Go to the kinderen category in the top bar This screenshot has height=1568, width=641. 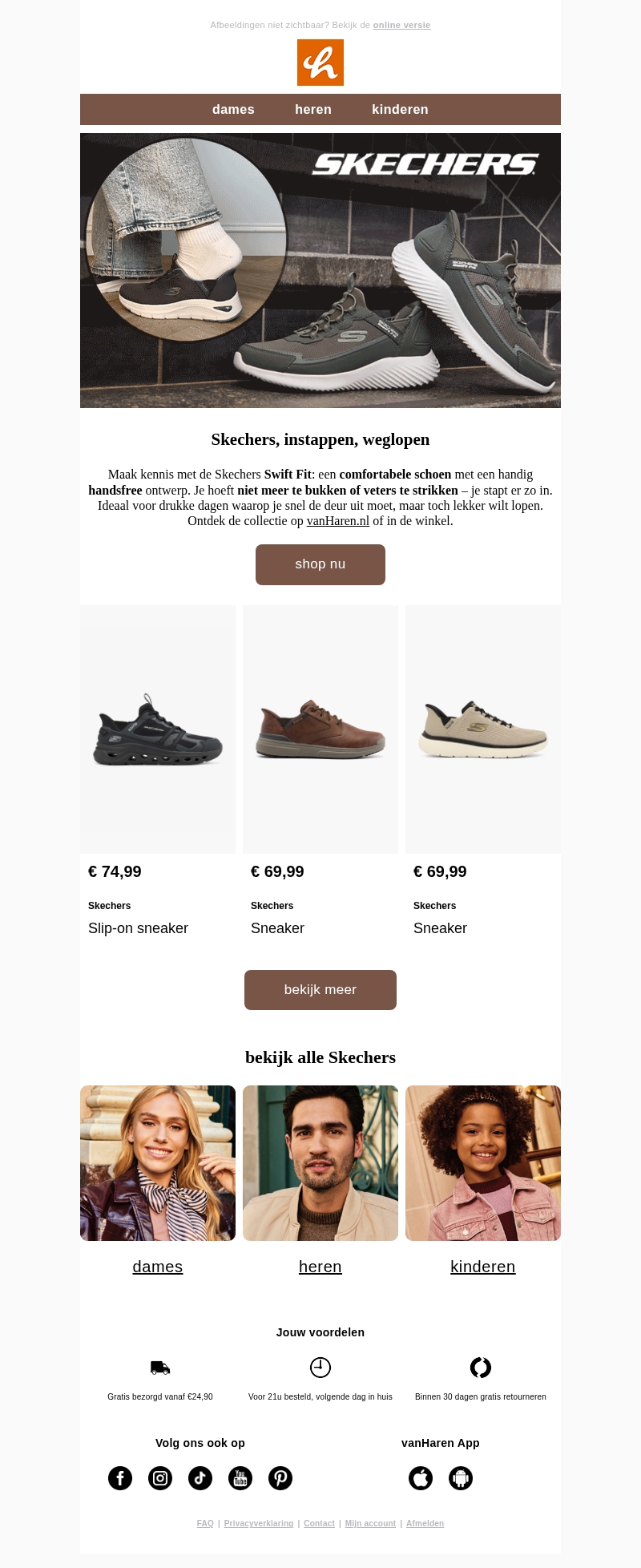tap(400, 110)
